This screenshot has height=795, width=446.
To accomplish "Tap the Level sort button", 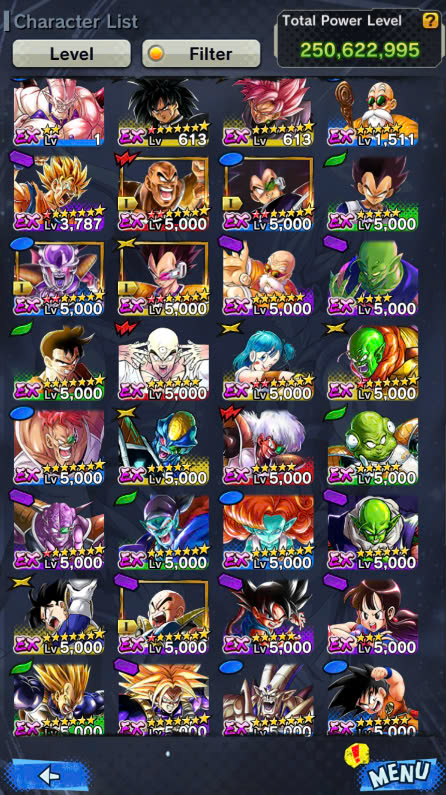I will [x=71, y=54].
